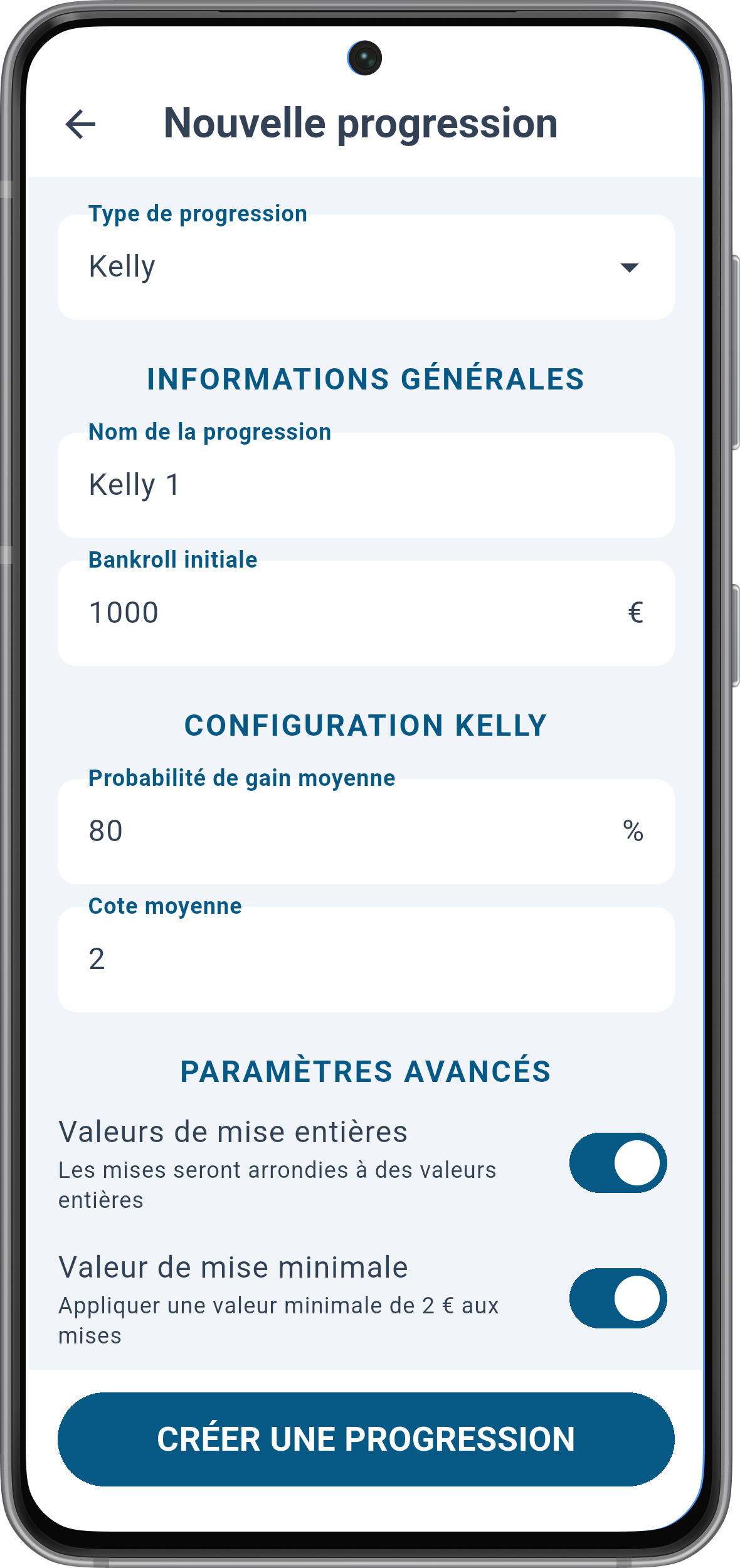Change the Cote moyenne value
Image resolution: width=740 pixels, height=1568 pixels.
pyautogui.click(x=366, y=960)
